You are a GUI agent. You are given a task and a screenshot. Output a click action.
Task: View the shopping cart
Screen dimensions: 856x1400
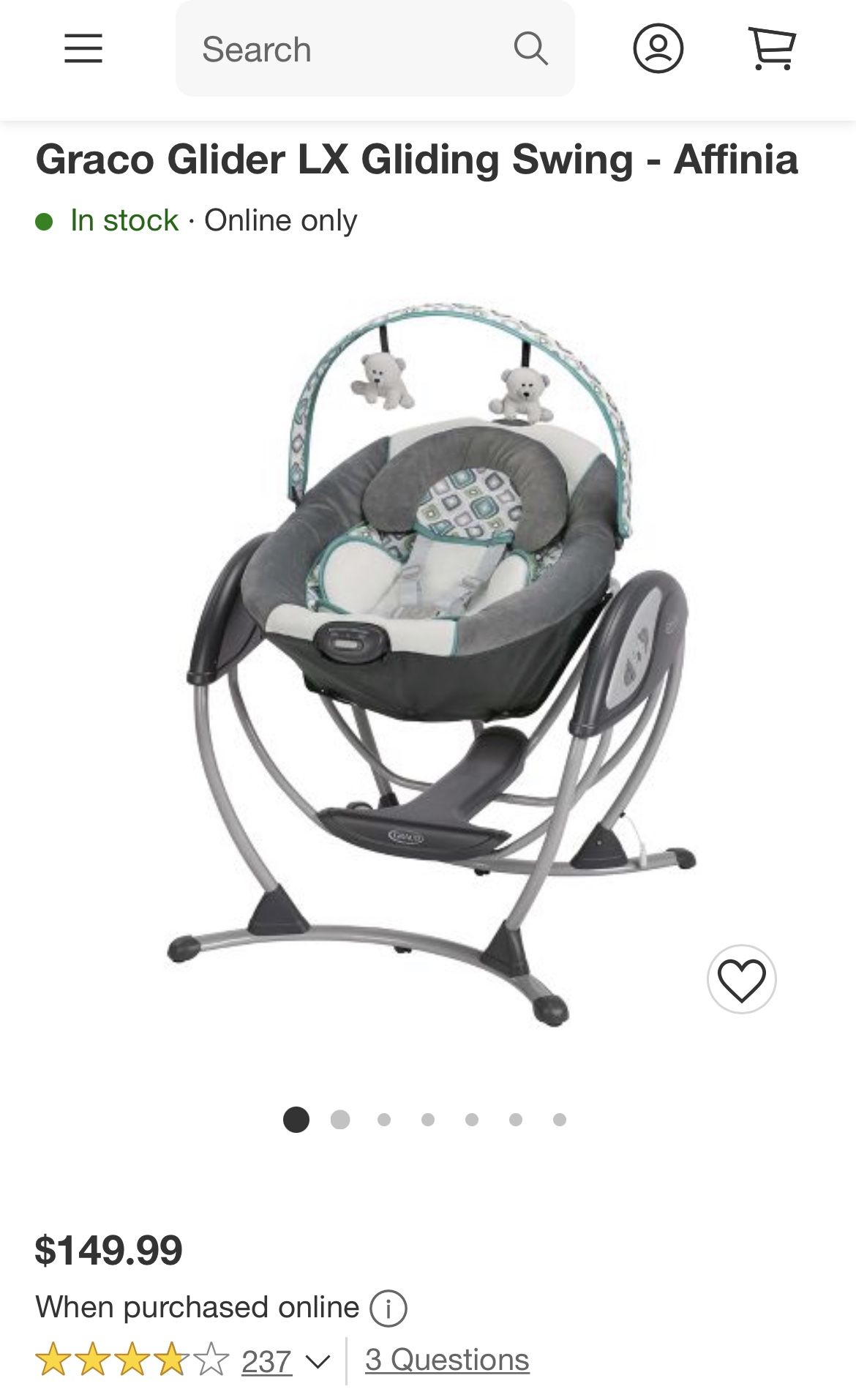point(773,49)
